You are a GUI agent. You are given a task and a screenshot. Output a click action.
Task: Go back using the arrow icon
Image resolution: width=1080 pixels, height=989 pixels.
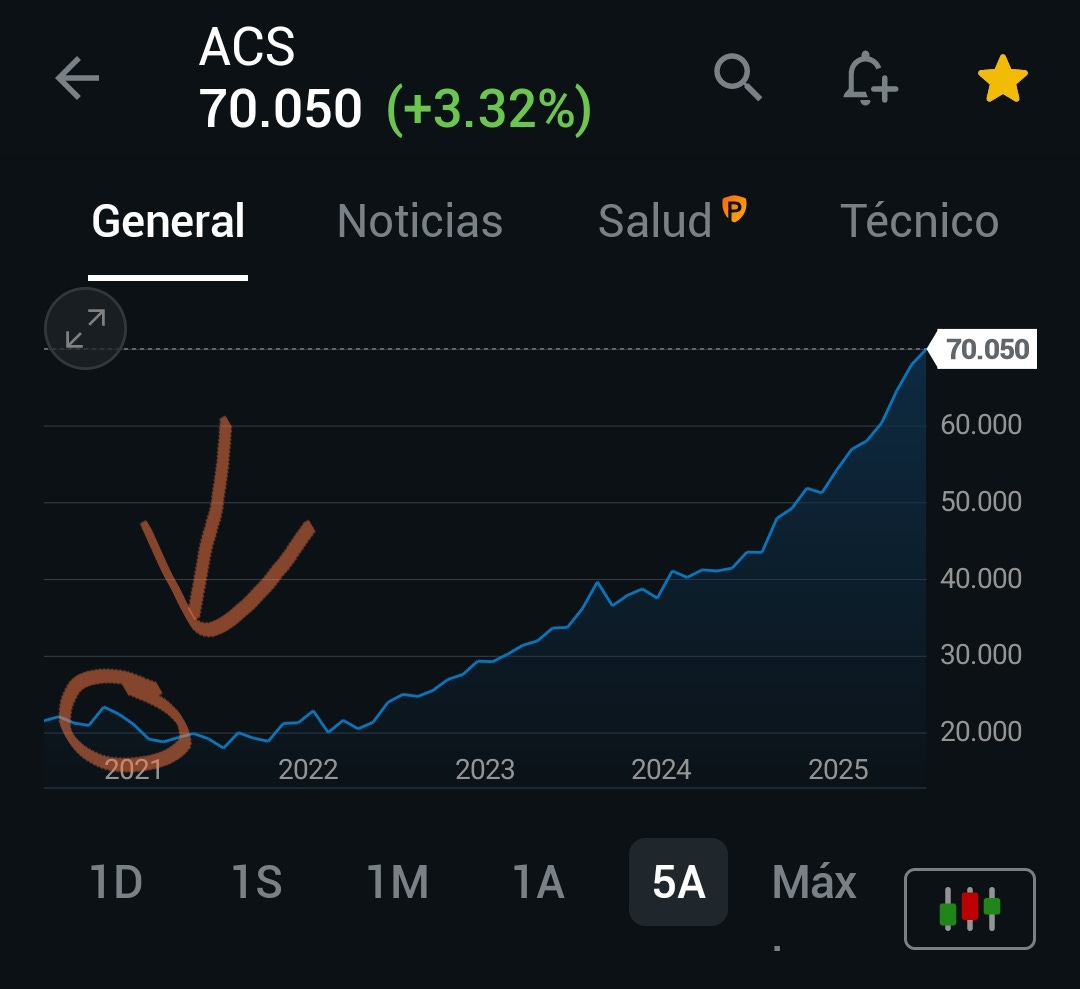[77, 78]
